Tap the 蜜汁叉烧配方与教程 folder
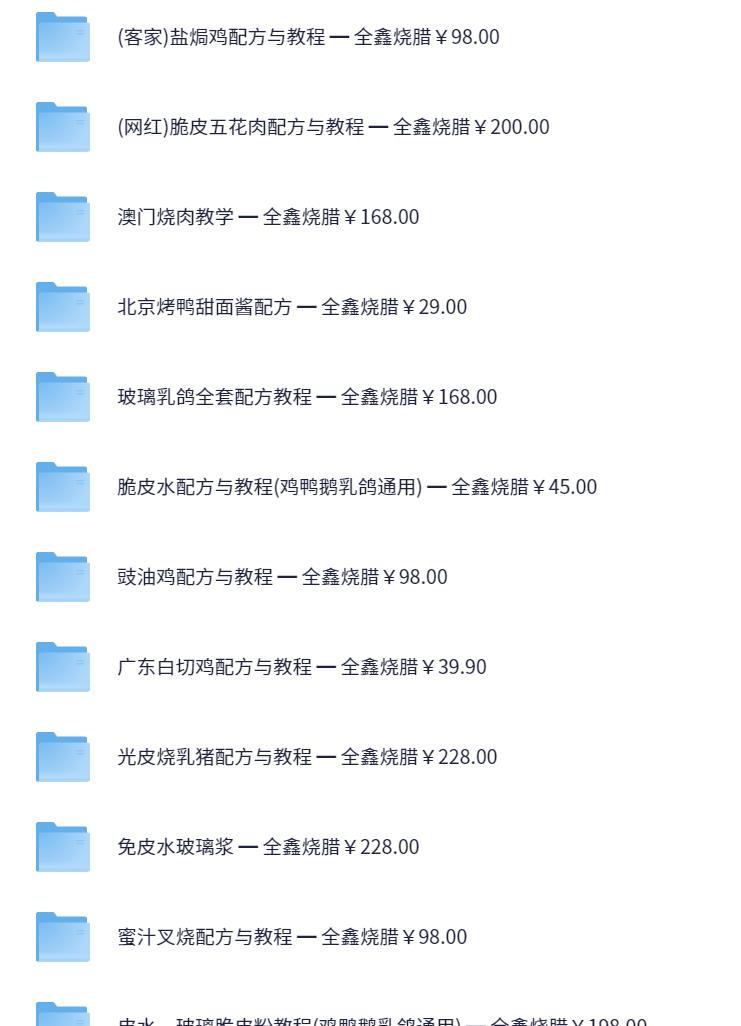 pyautogui.click(x=292, y=938)
